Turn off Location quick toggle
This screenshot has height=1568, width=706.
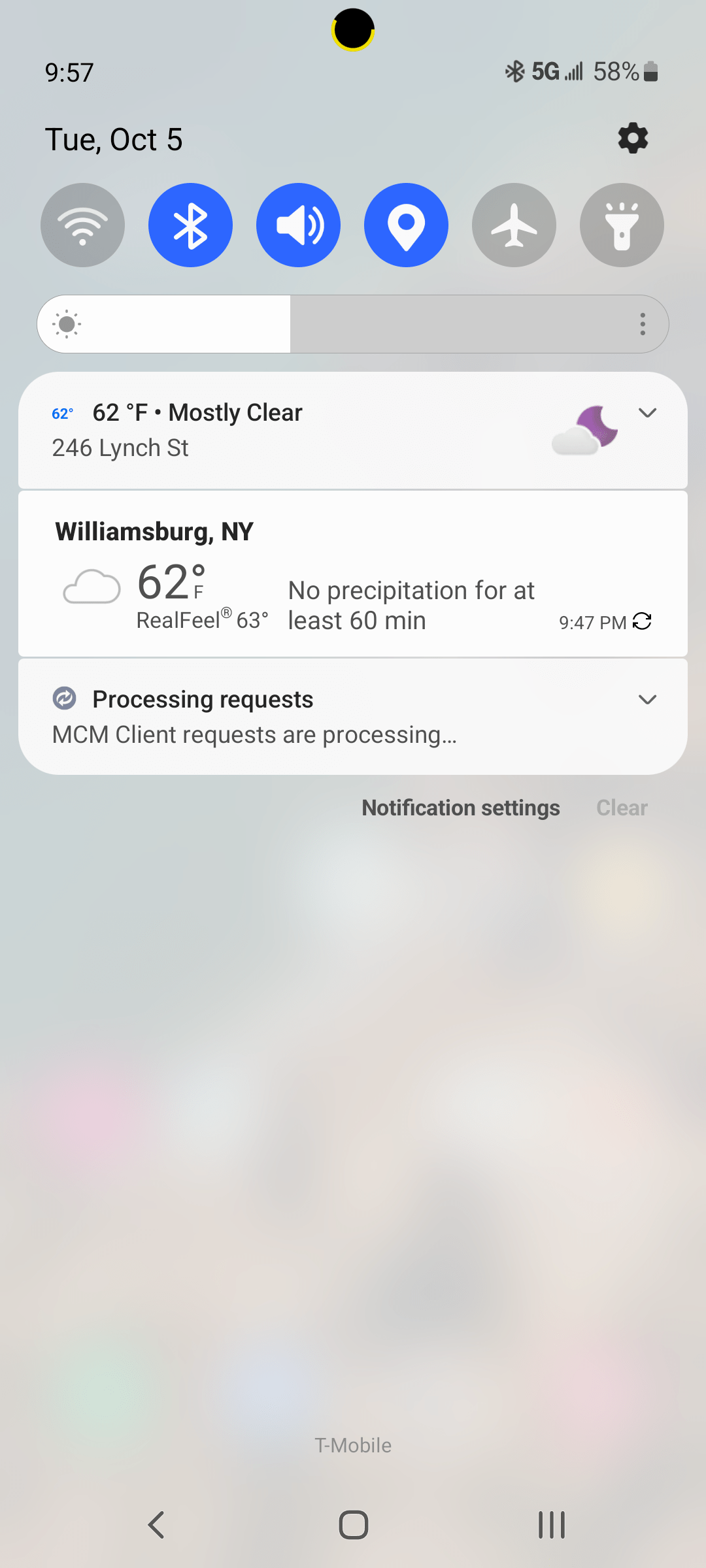point(406,225)
